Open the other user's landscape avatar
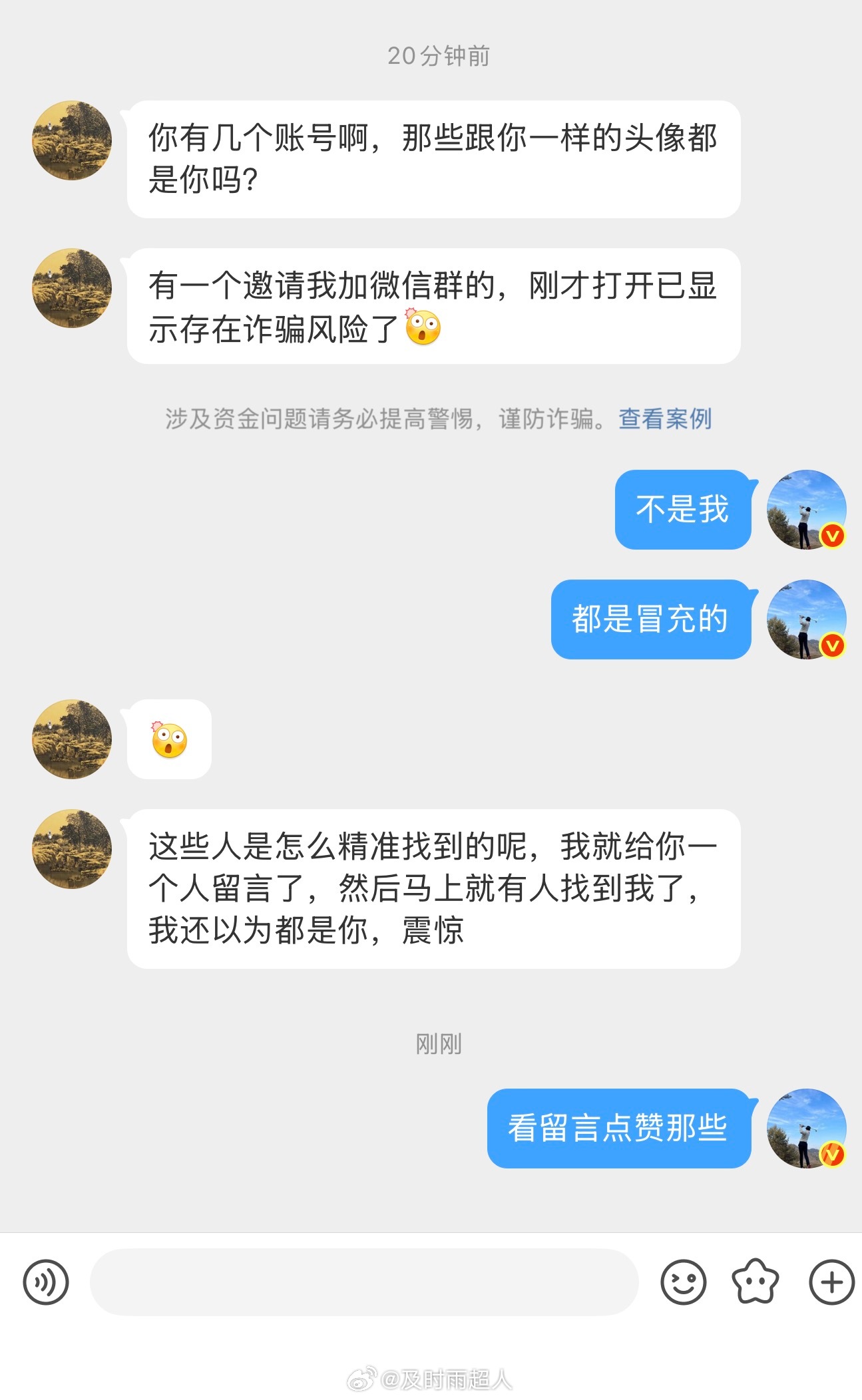The width and height of the screenshot is (862, 1400). tap(70, 141)
